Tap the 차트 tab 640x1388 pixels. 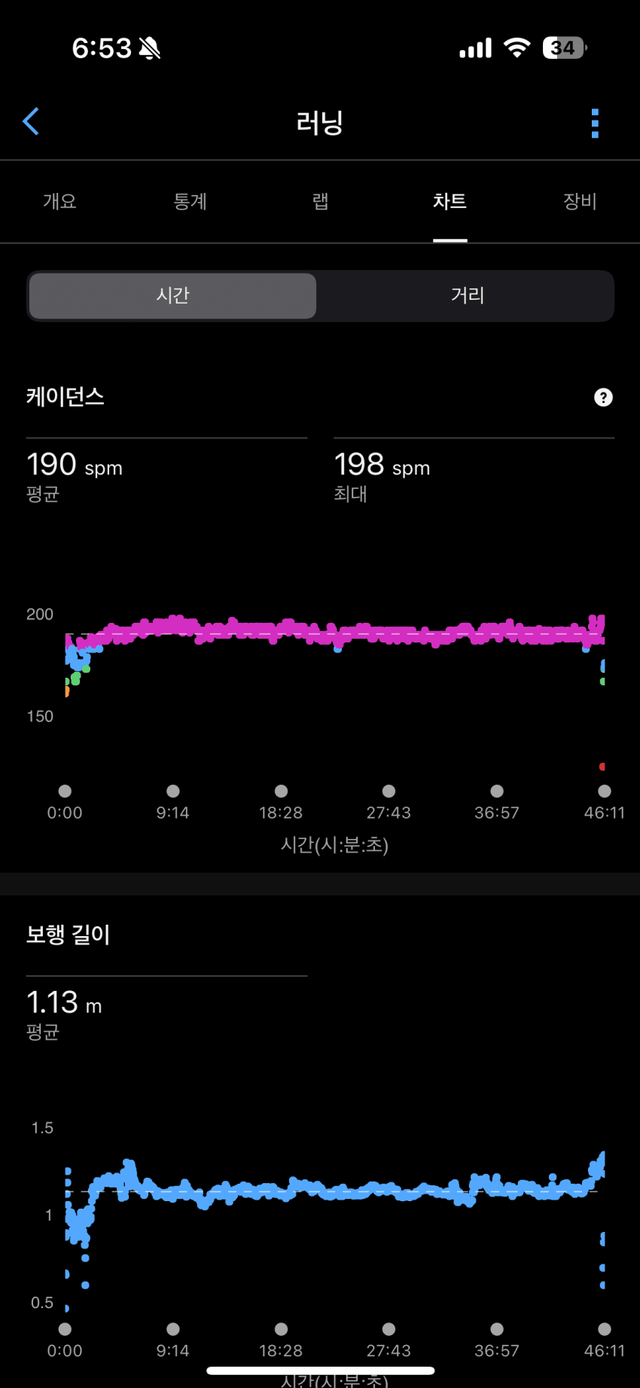coord(450,201)
